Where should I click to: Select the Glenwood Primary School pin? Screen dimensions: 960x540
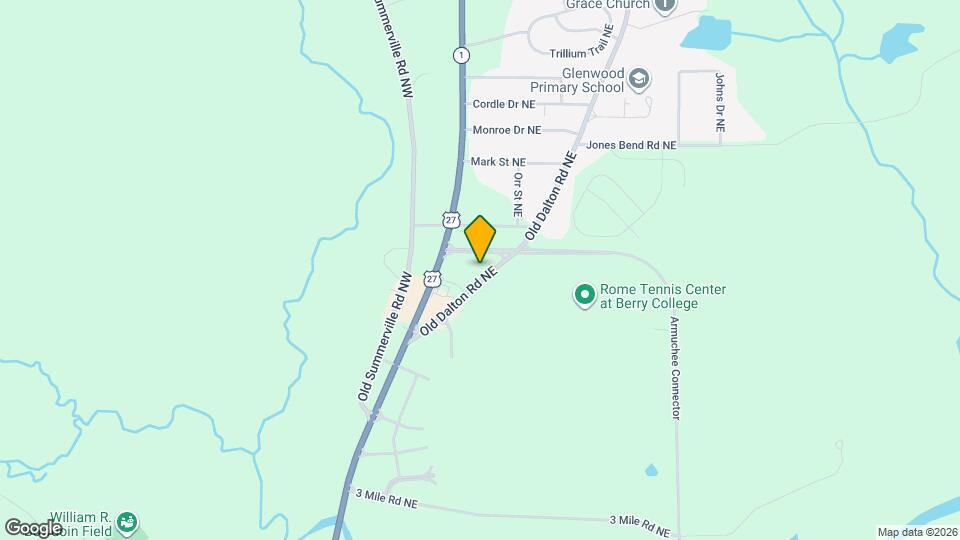click(641, 78)
